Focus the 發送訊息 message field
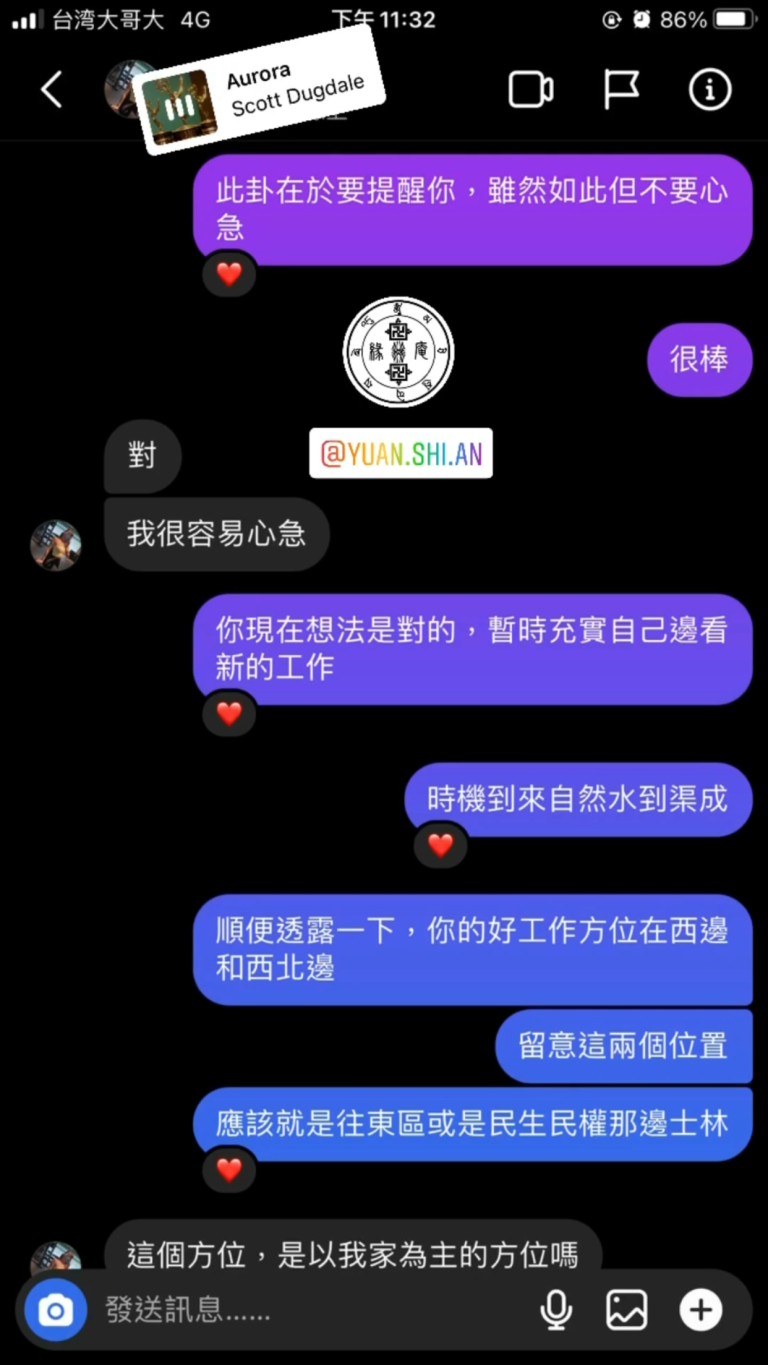The height and width of the screenshot is (1365, 768). [x=310, y=1310]
